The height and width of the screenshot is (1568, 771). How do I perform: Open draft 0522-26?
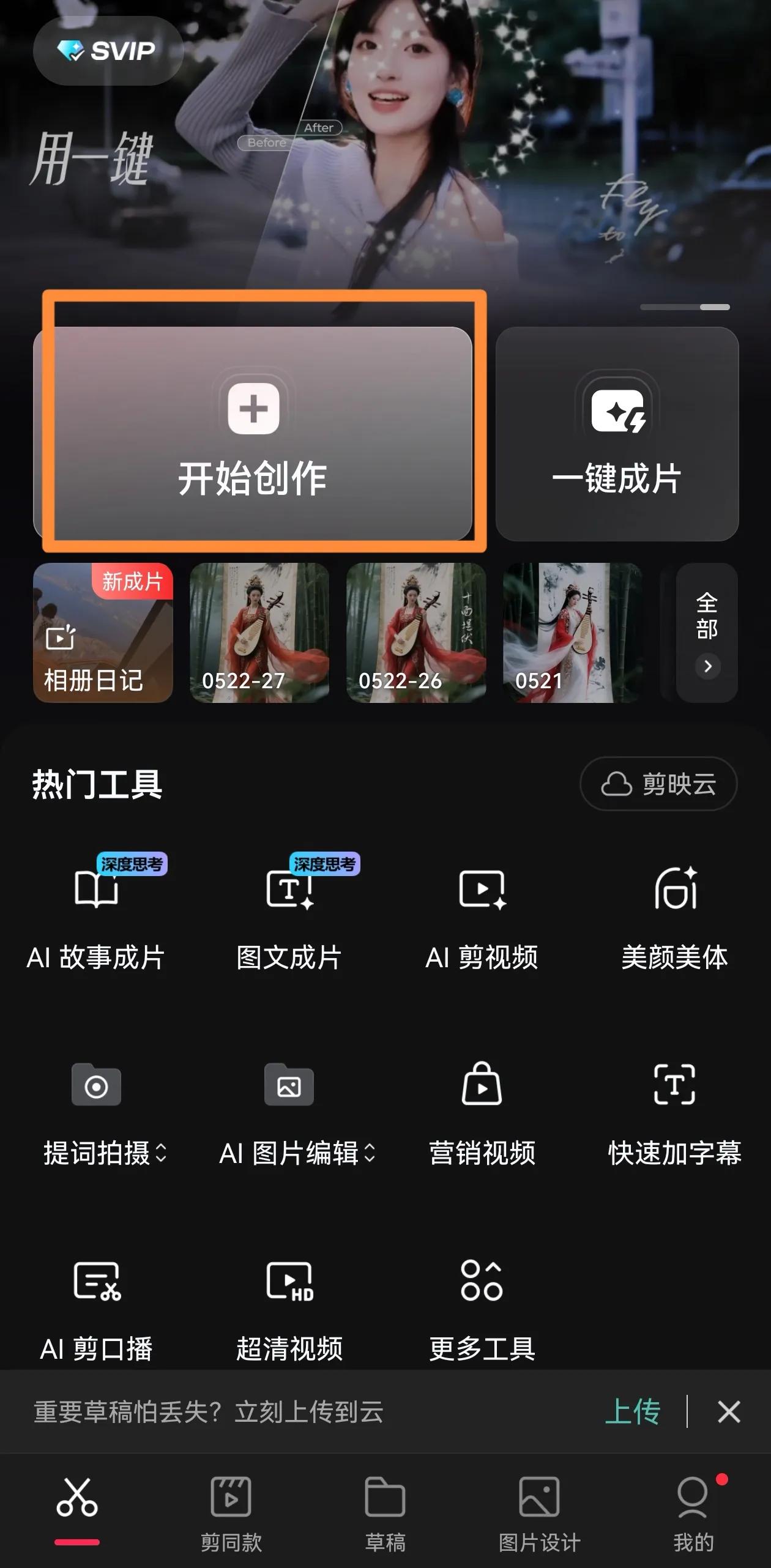click(416, 633)
